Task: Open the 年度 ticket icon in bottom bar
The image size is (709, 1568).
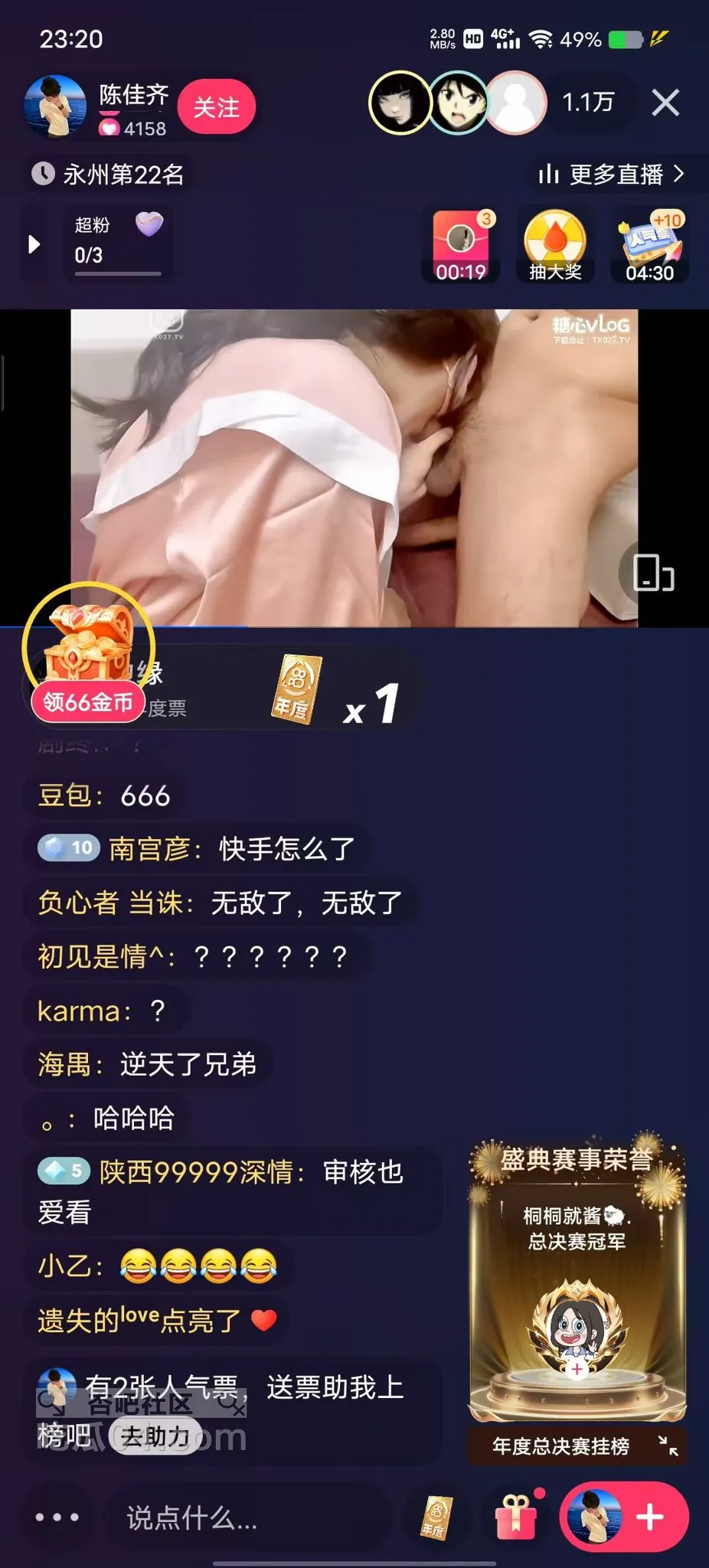Action: (x=436, y=1517)
